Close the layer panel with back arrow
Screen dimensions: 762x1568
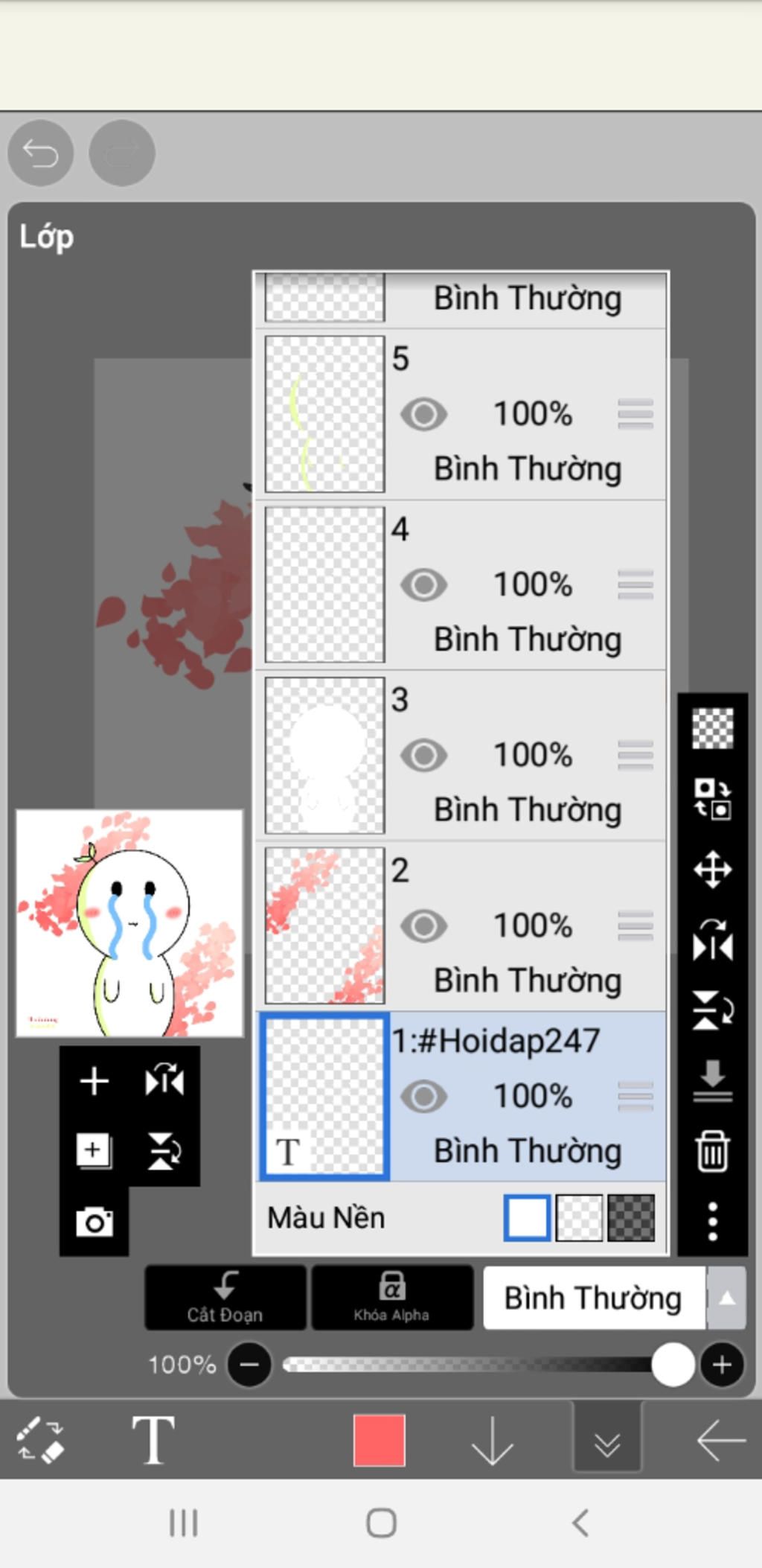point(720,1440)
